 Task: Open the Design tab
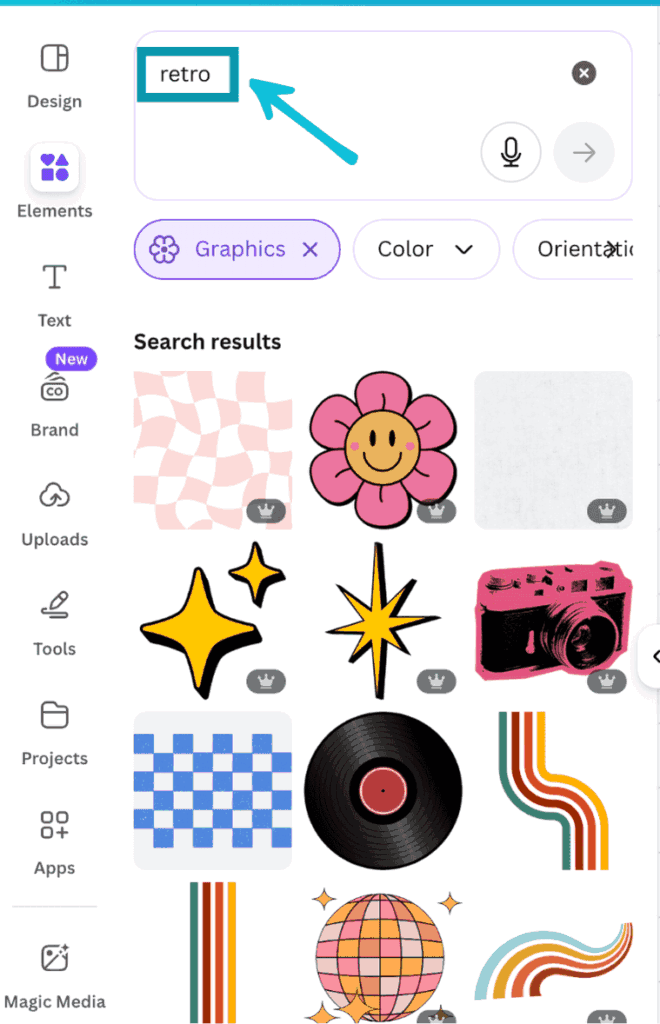[x=54, y=75]
